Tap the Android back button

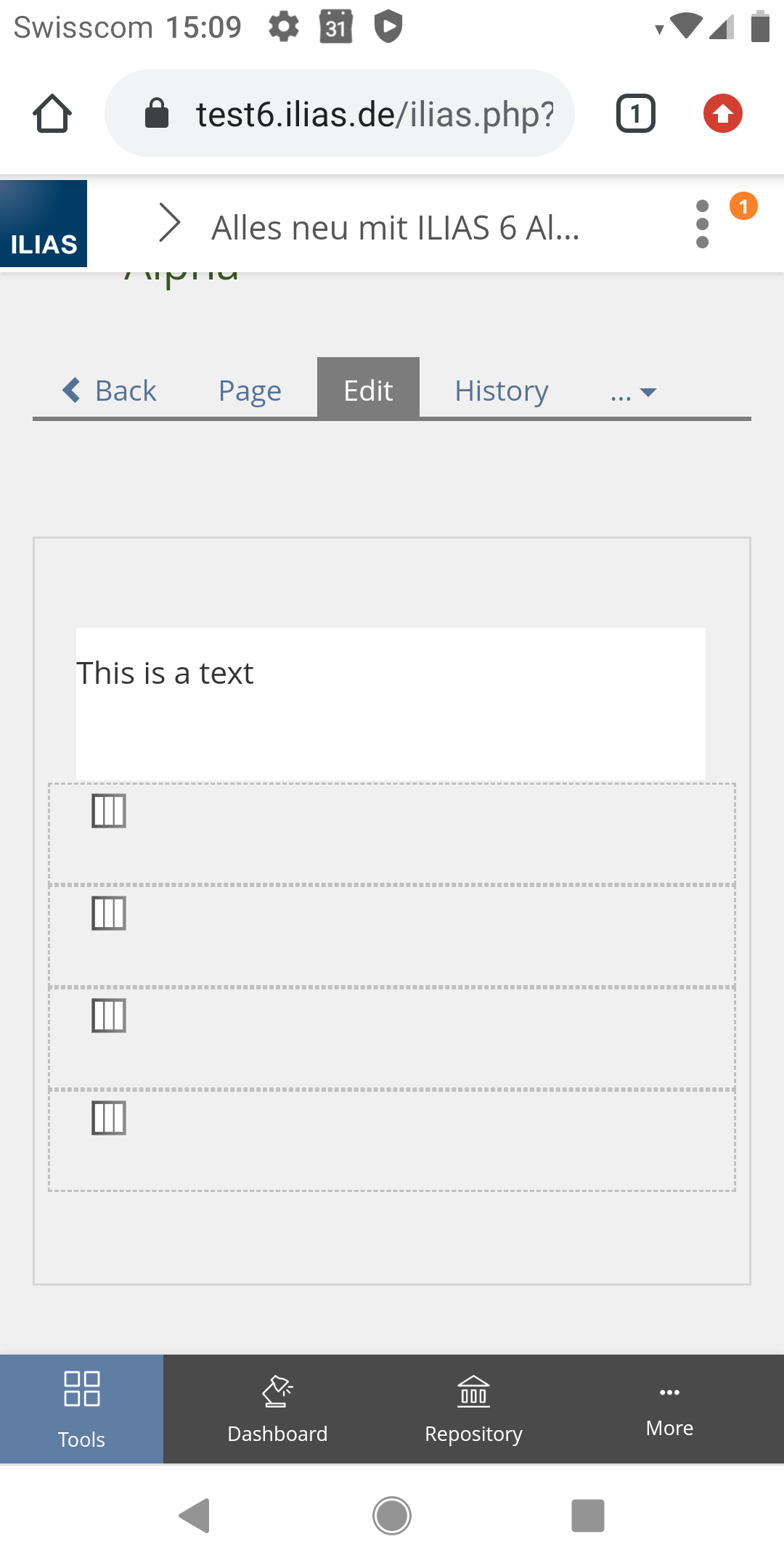[x=195, y=1516]
